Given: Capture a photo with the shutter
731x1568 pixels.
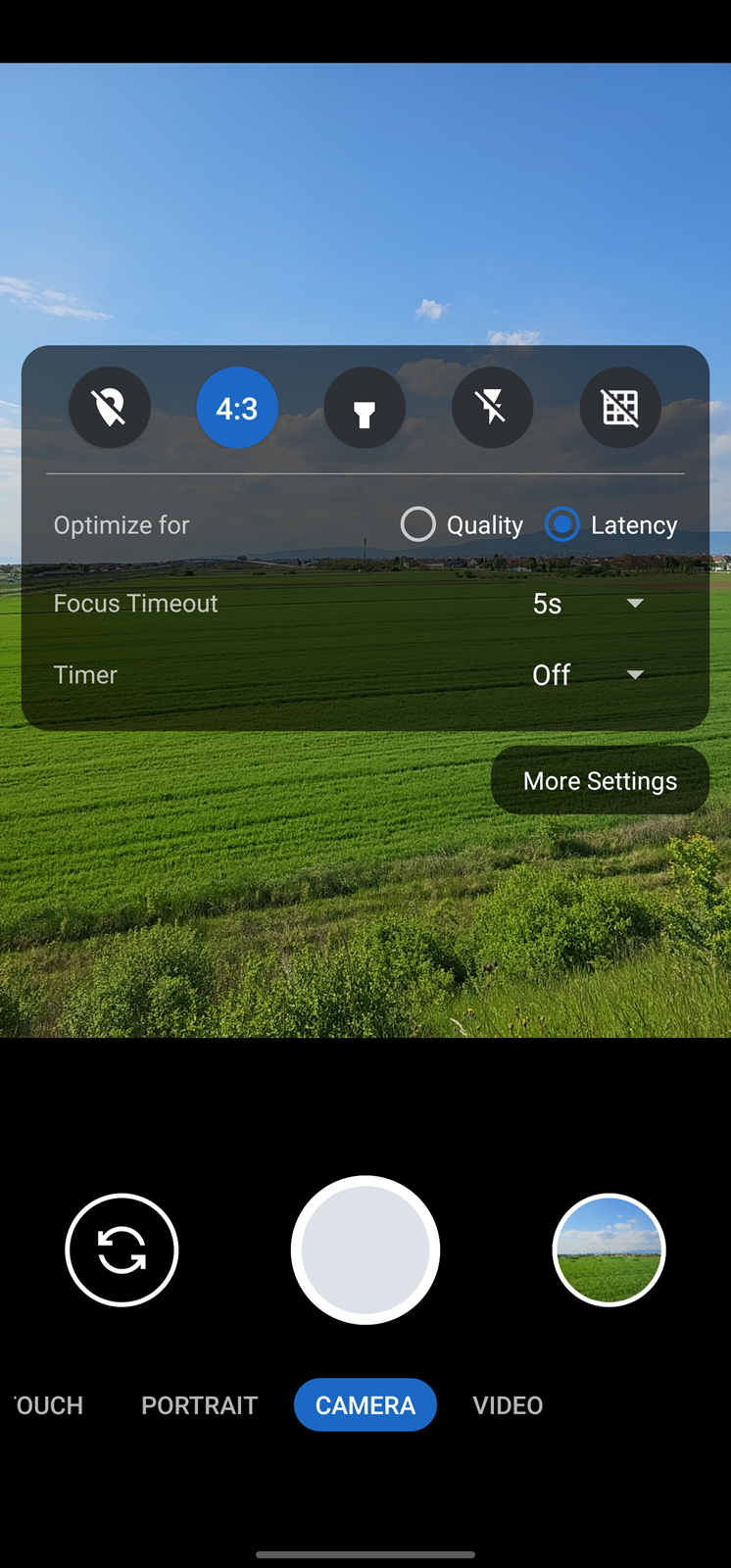Looking at the screenshot, I should [x=365, y=1249].
